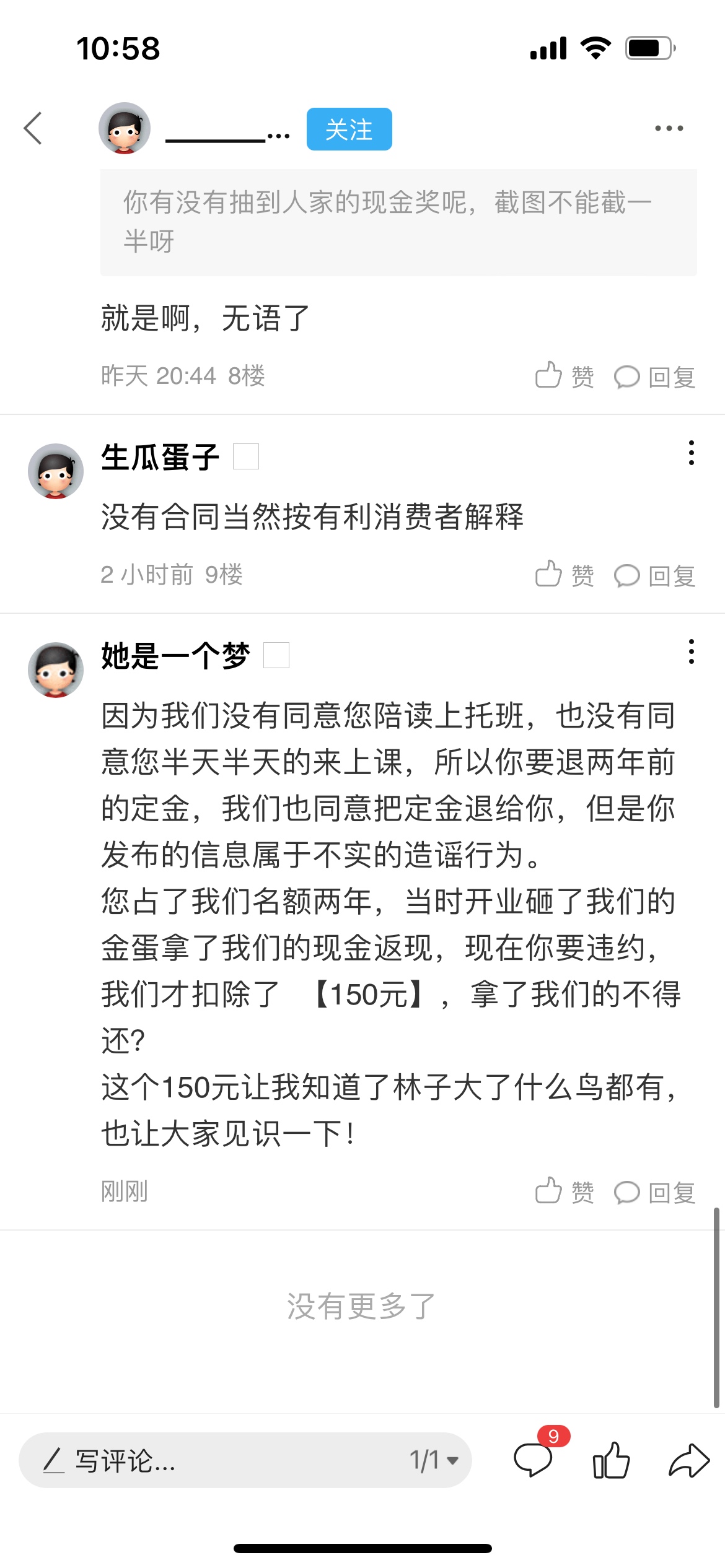Reply to the 8楼 comment
The image size is (725, 1568).
click(654, 376)
